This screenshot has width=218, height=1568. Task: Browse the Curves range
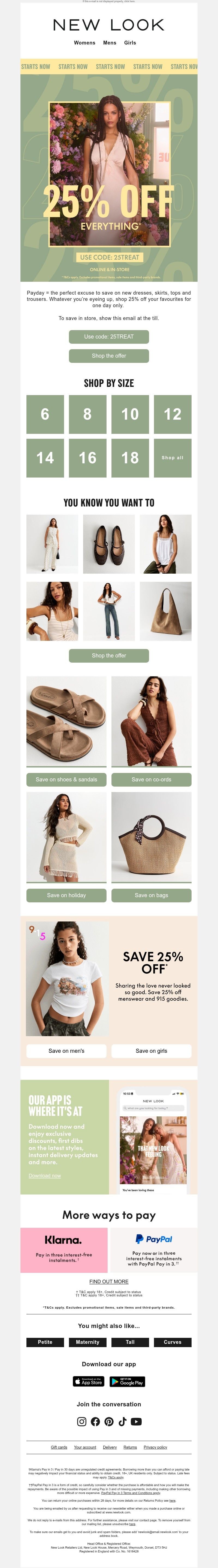172,1342
